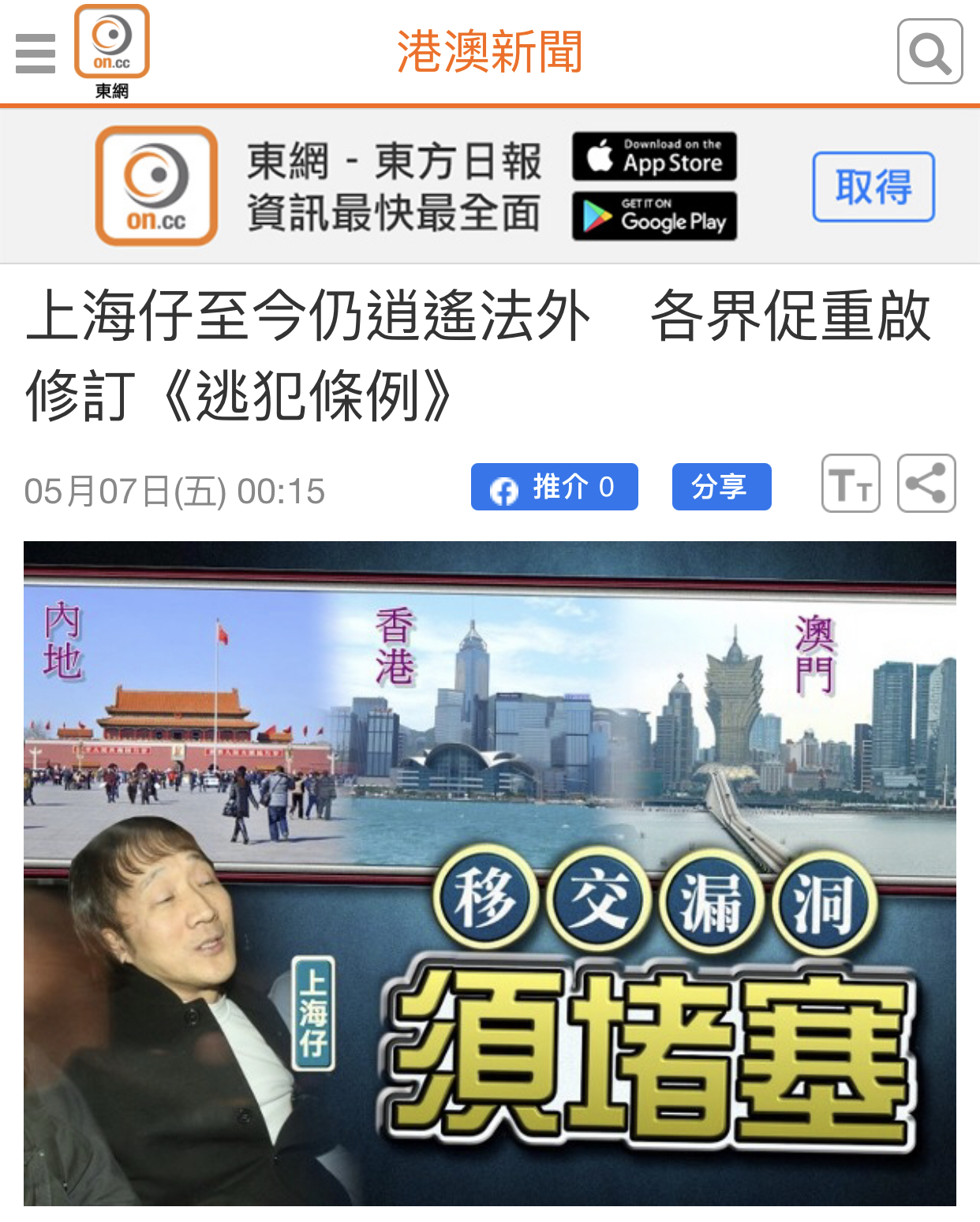Image resolution: width=980 pixels, height=1222 pixels.
Task: Tap the 取得 button on app banner
Action: pyautogui.click(x=873, y=187)
